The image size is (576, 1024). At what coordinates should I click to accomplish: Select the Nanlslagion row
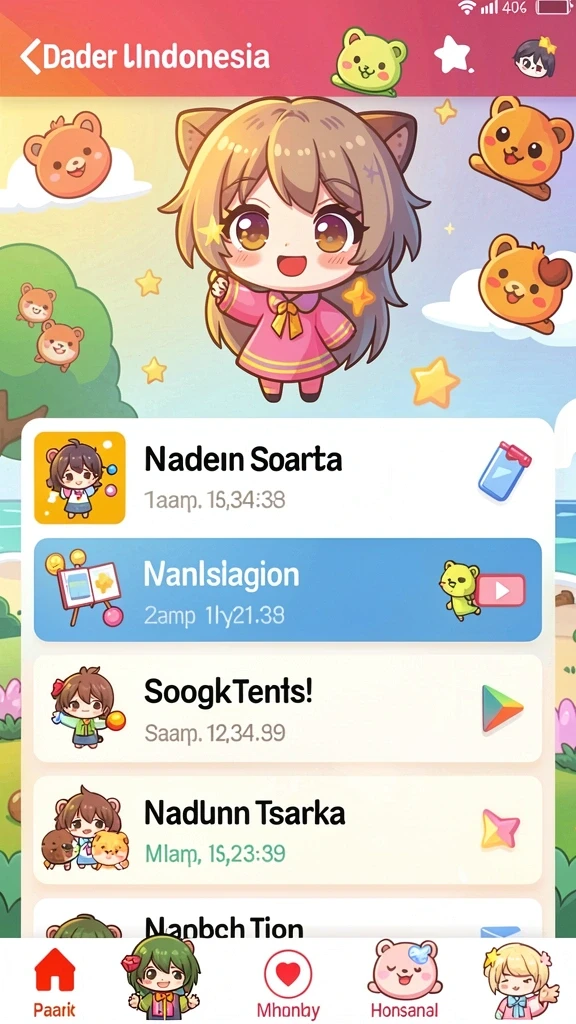click(x=287, y=590)
